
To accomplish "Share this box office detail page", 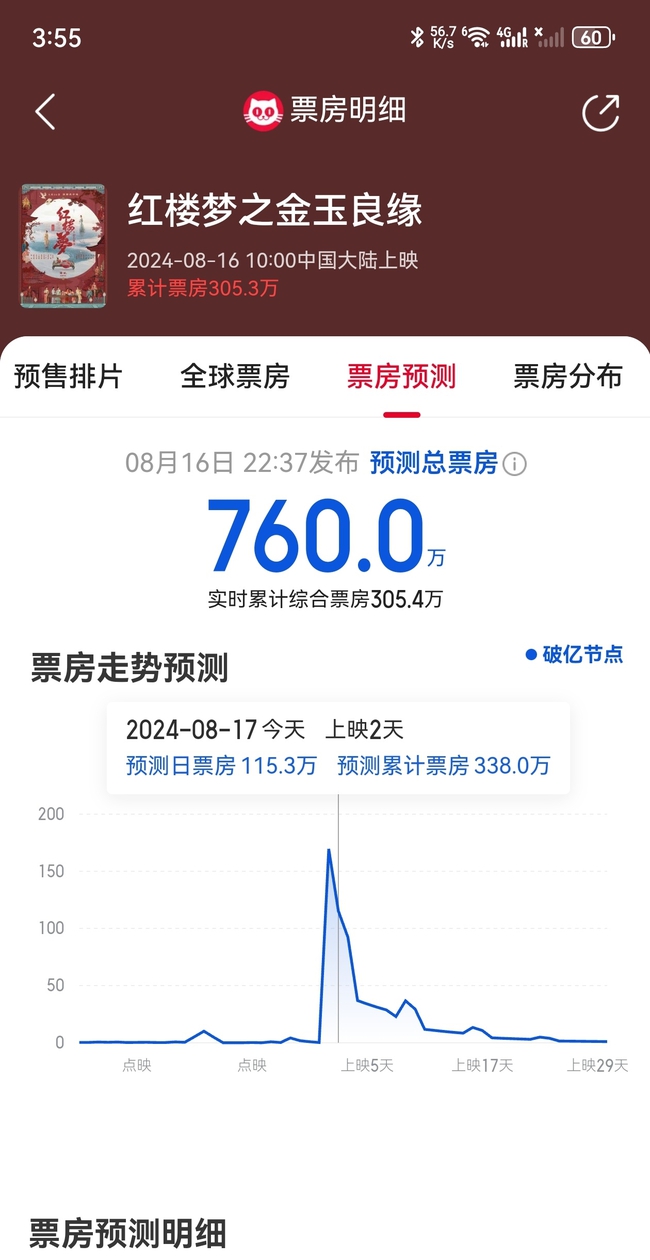I will (601, 112).
